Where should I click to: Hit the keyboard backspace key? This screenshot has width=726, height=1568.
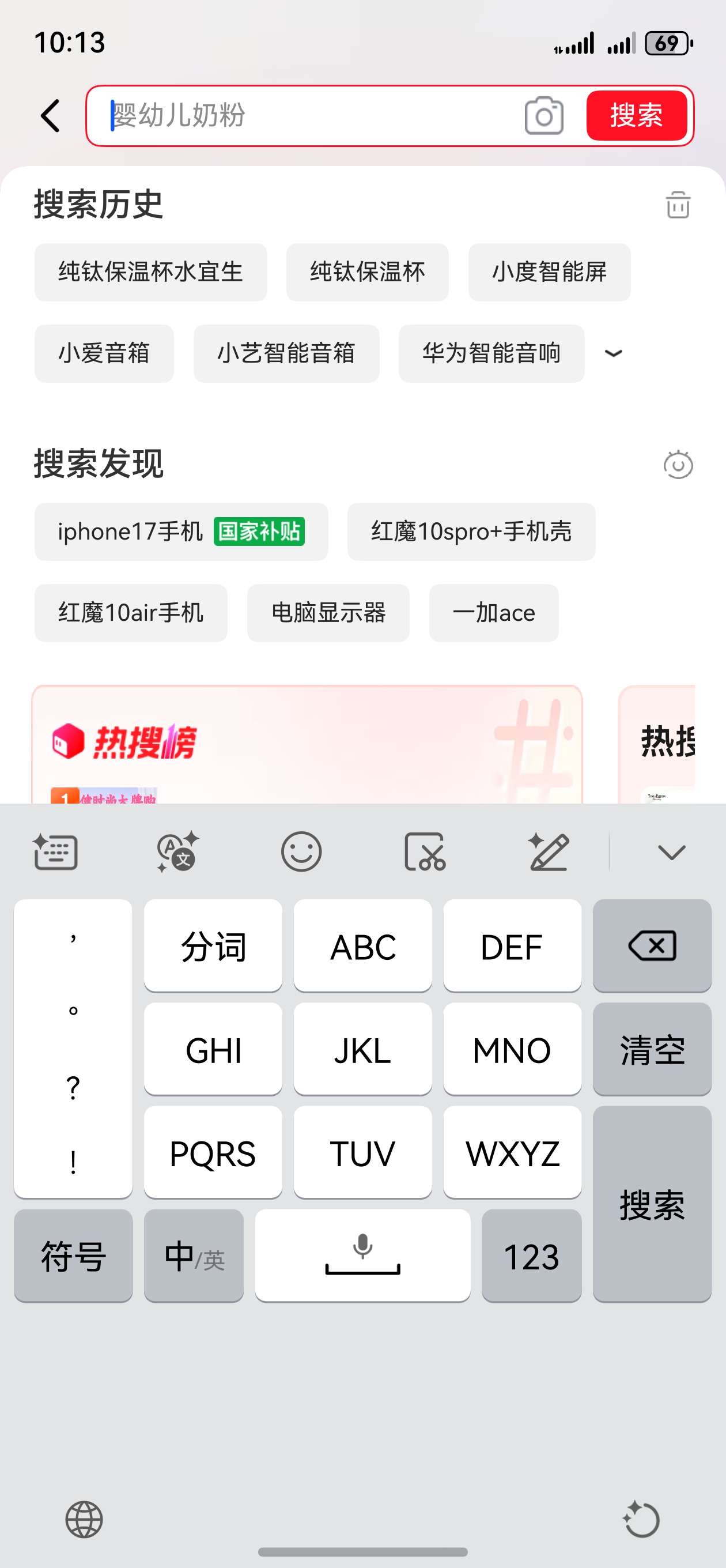tap(652, 945)
